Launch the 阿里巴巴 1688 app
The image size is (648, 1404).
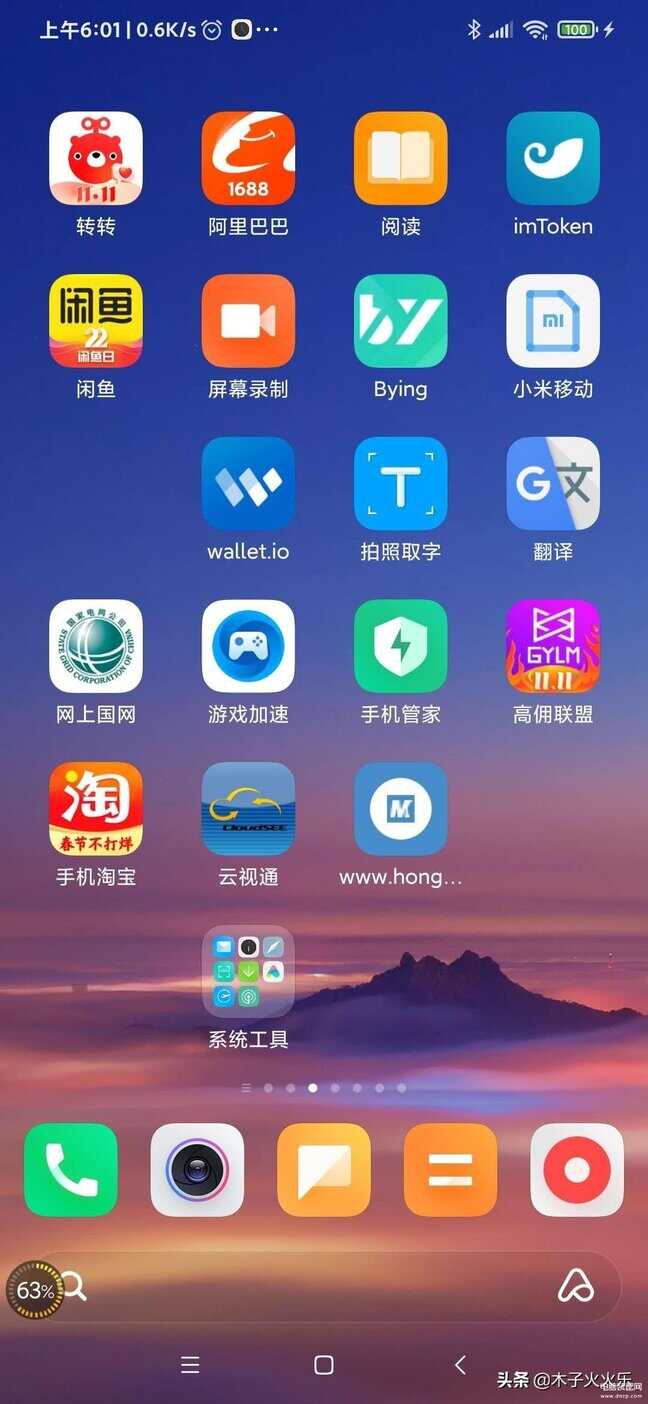(248, 158)
